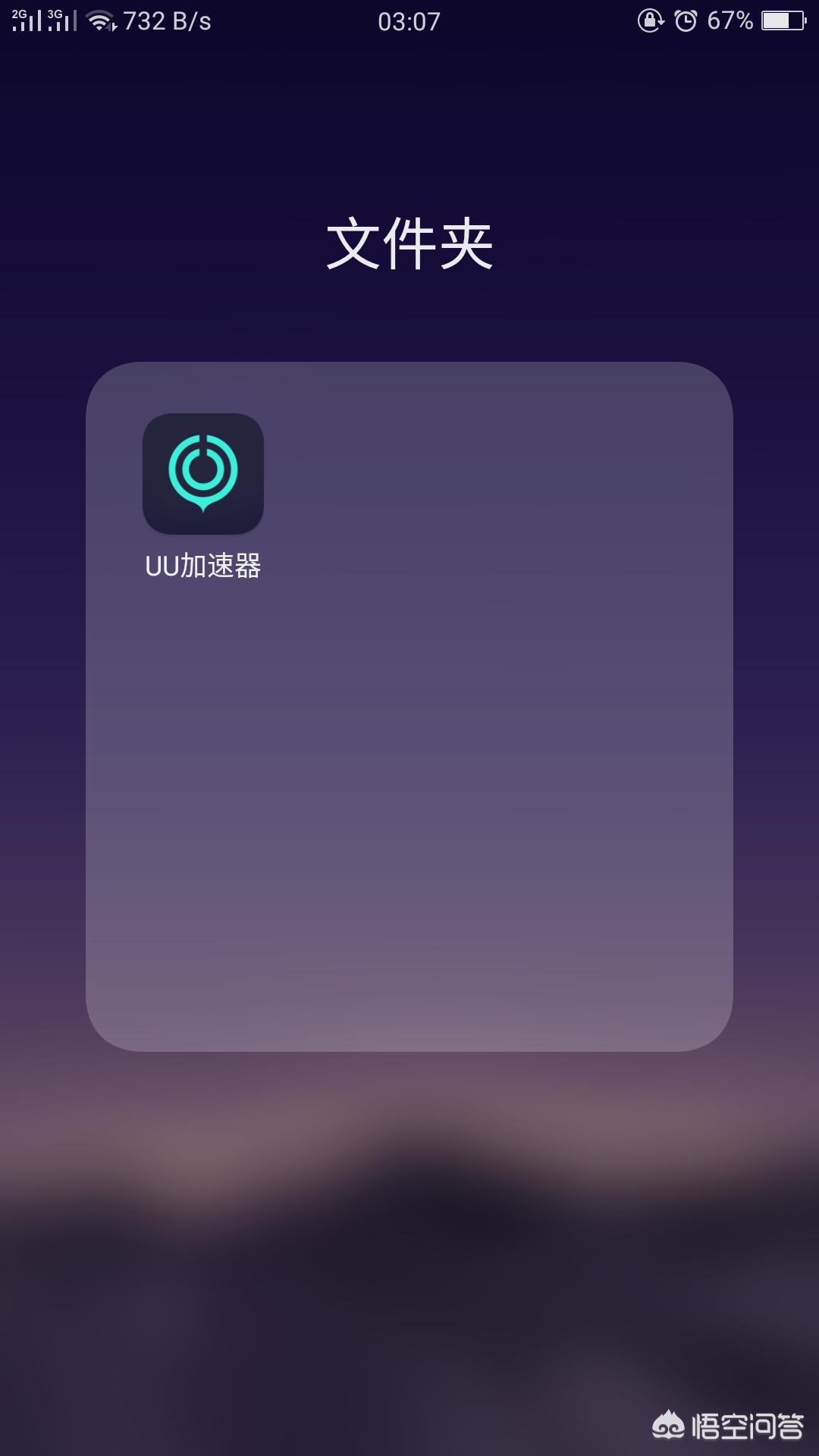The image size is (819, 1456).
Task: Open the UU加速器 app
Action: click(x=203, y=474)
